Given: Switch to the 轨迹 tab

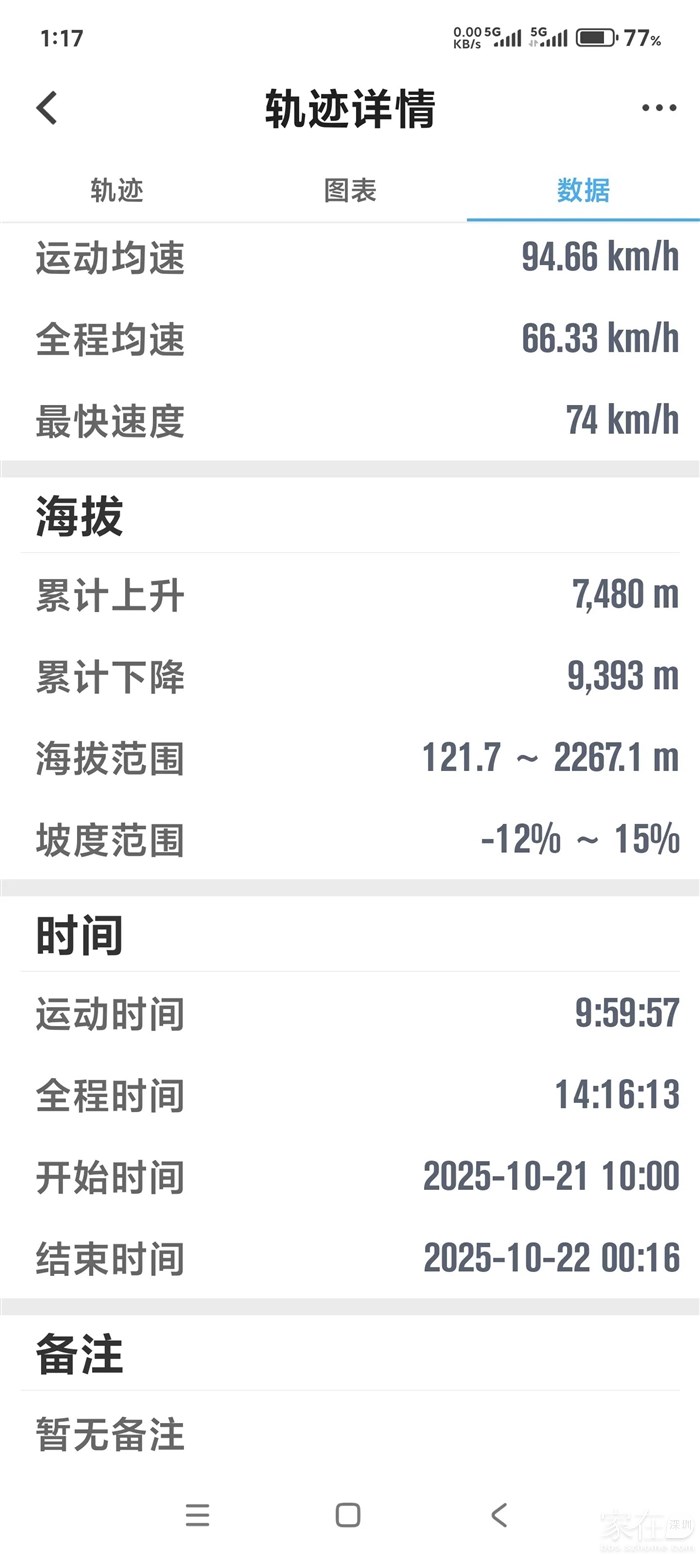Looking at the screenshot, I should coord(117,190).
